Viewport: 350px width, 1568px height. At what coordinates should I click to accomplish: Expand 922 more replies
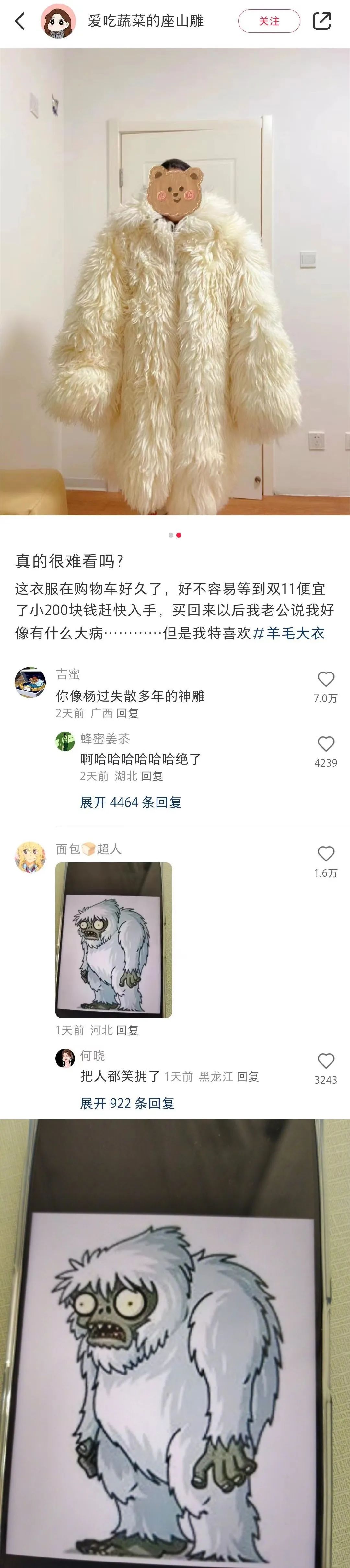(x=127, y=1103)
